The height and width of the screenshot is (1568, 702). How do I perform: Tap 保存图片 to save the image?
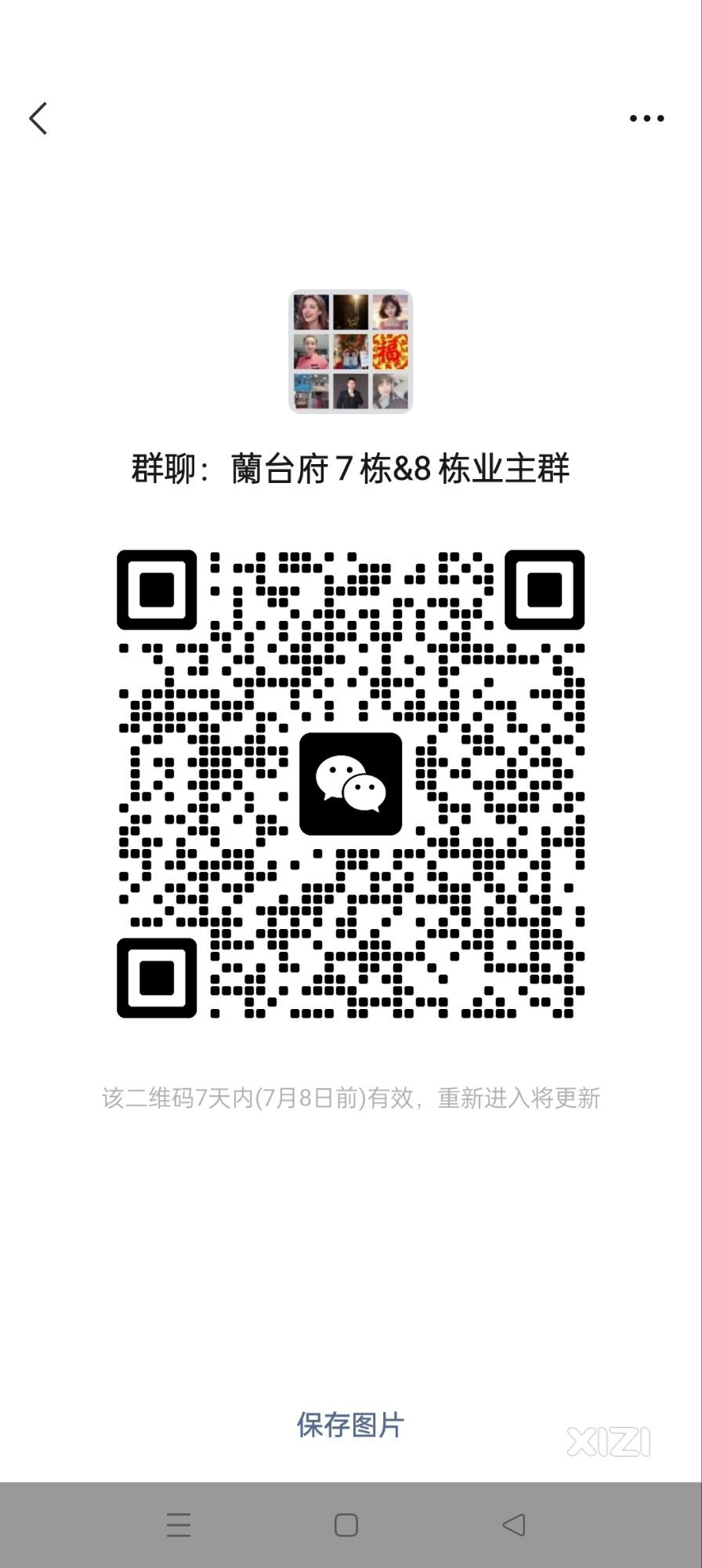click(x=350, y=1425)
